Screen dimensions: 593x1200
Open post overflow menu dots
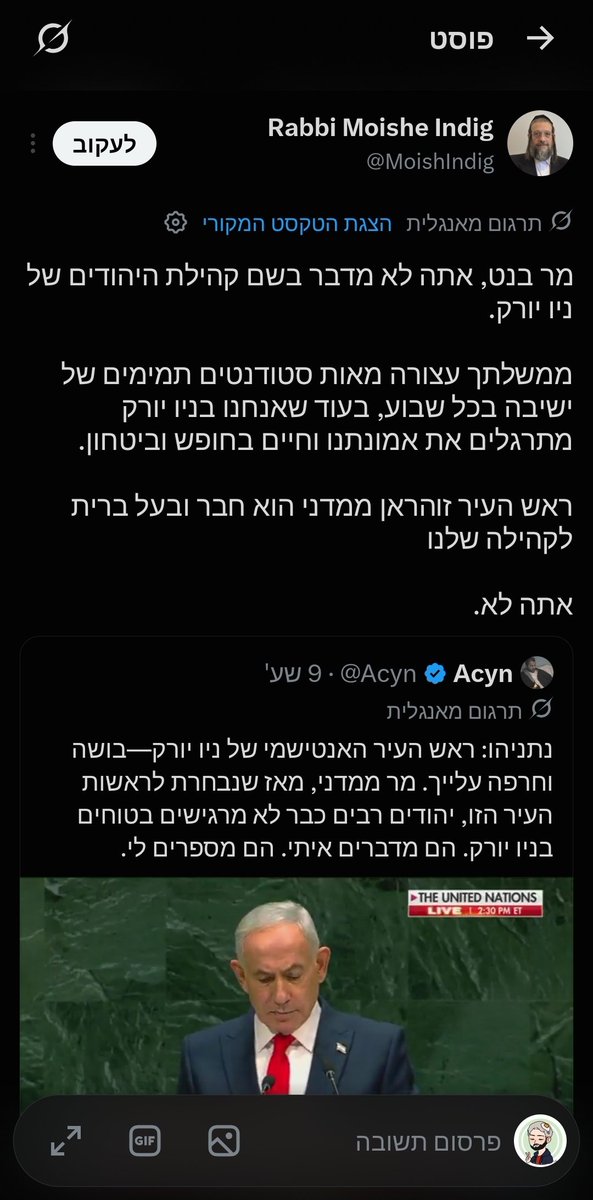click(x=31, y=145)
